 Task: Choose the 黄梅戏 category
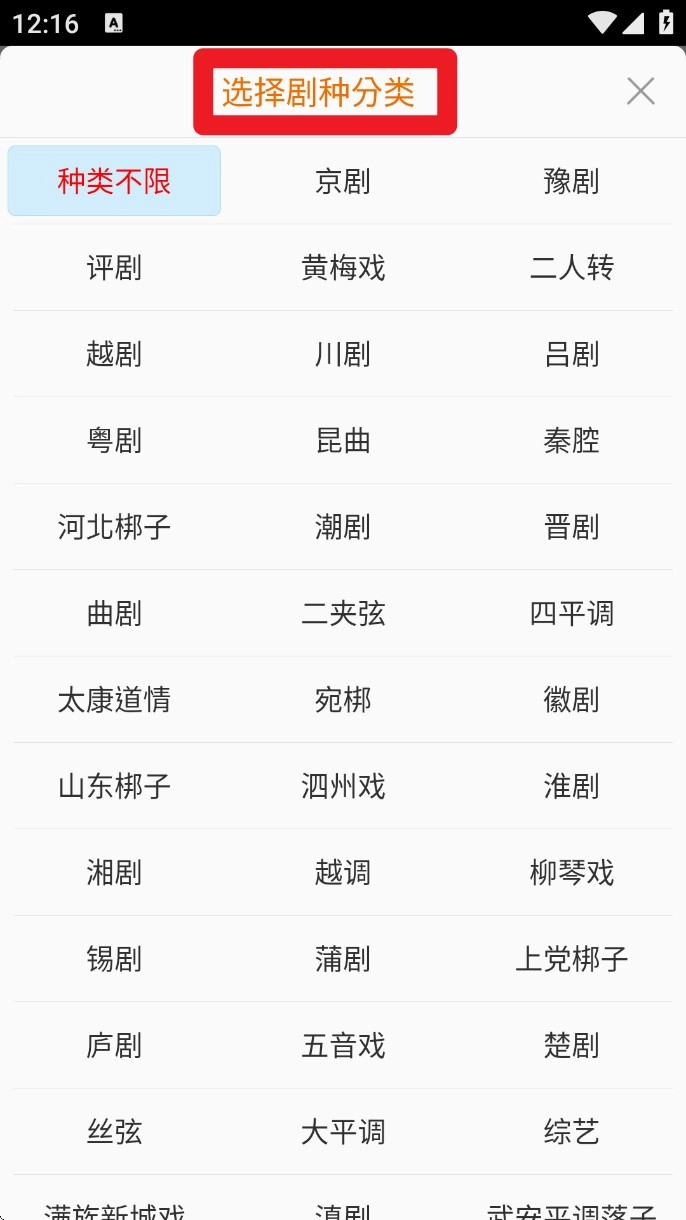coord(343,268)
